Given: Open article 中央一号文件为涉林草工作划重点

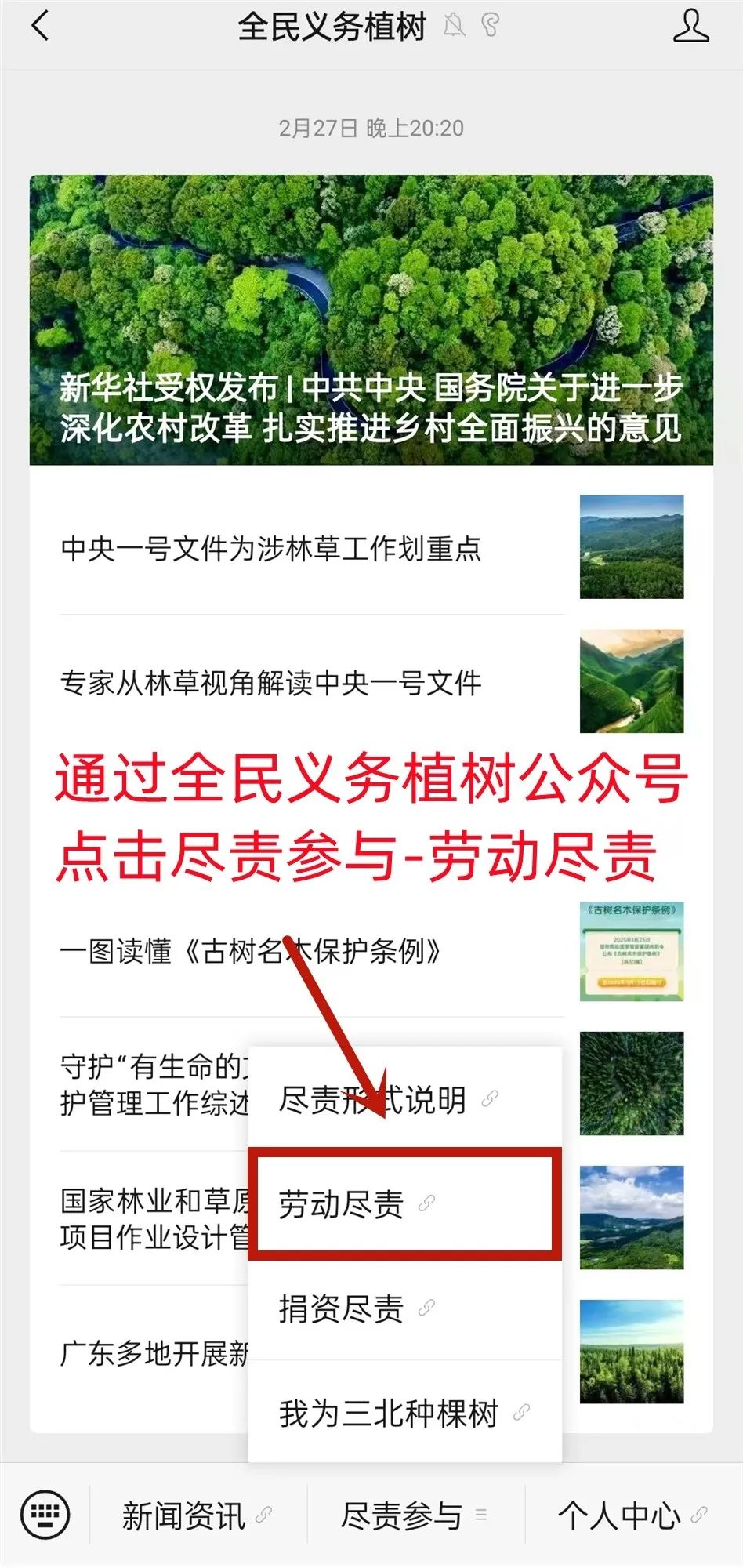Looking at the screenshot, I should (x=371, y=547).
